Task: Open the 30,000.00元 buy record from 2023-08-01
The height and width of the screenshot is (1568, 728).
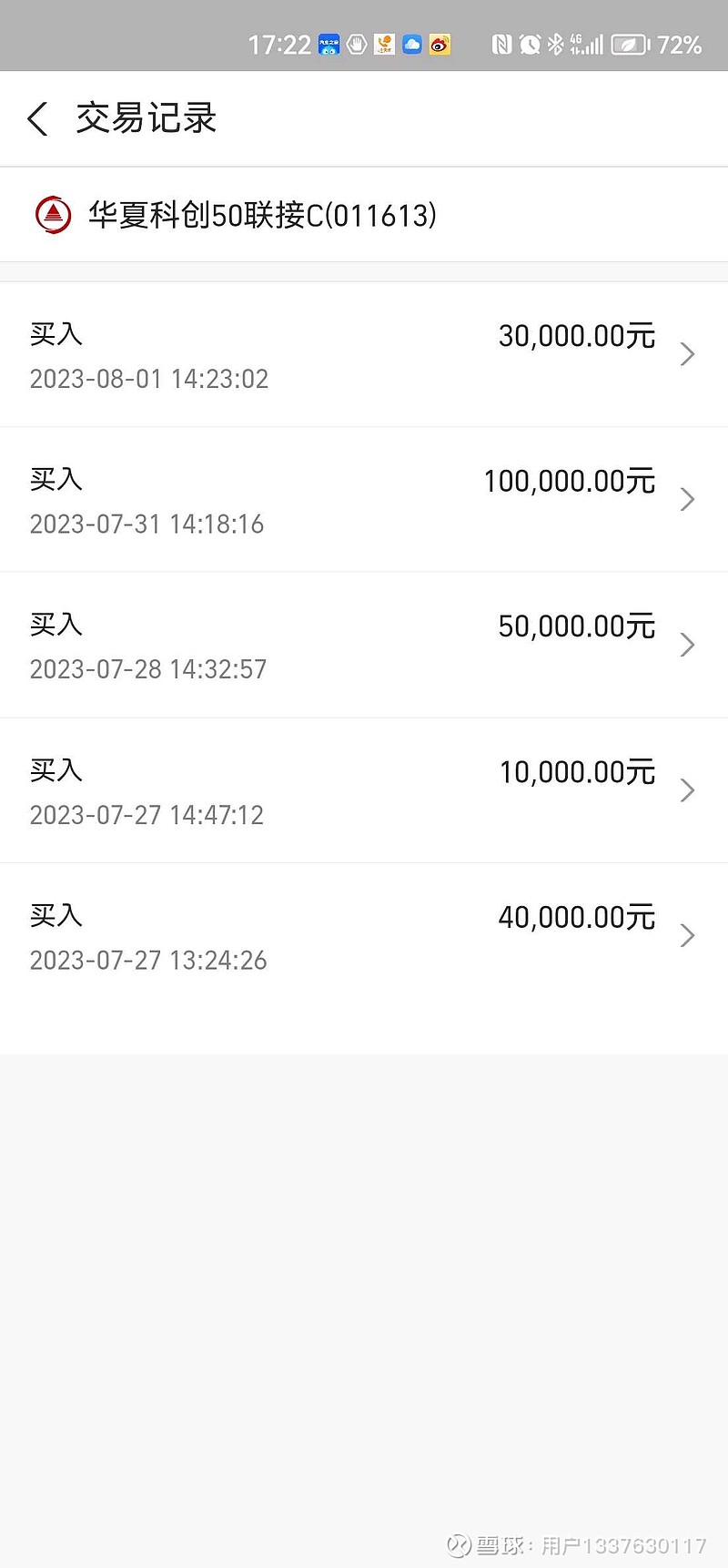Action: pyautogui.click(x=364, y=355)
